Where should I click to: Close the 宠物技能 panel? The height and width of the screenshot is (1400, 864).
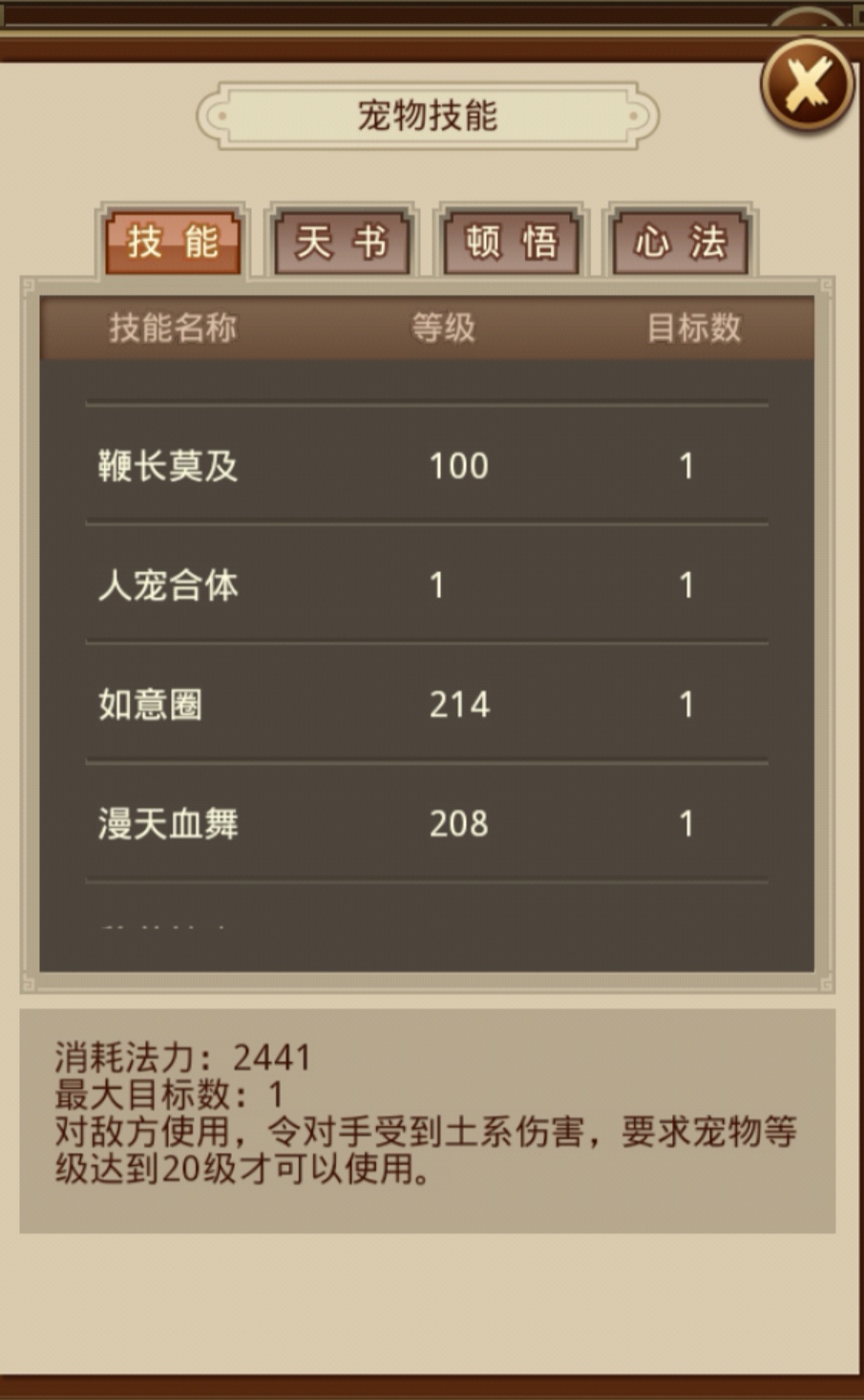807,85
